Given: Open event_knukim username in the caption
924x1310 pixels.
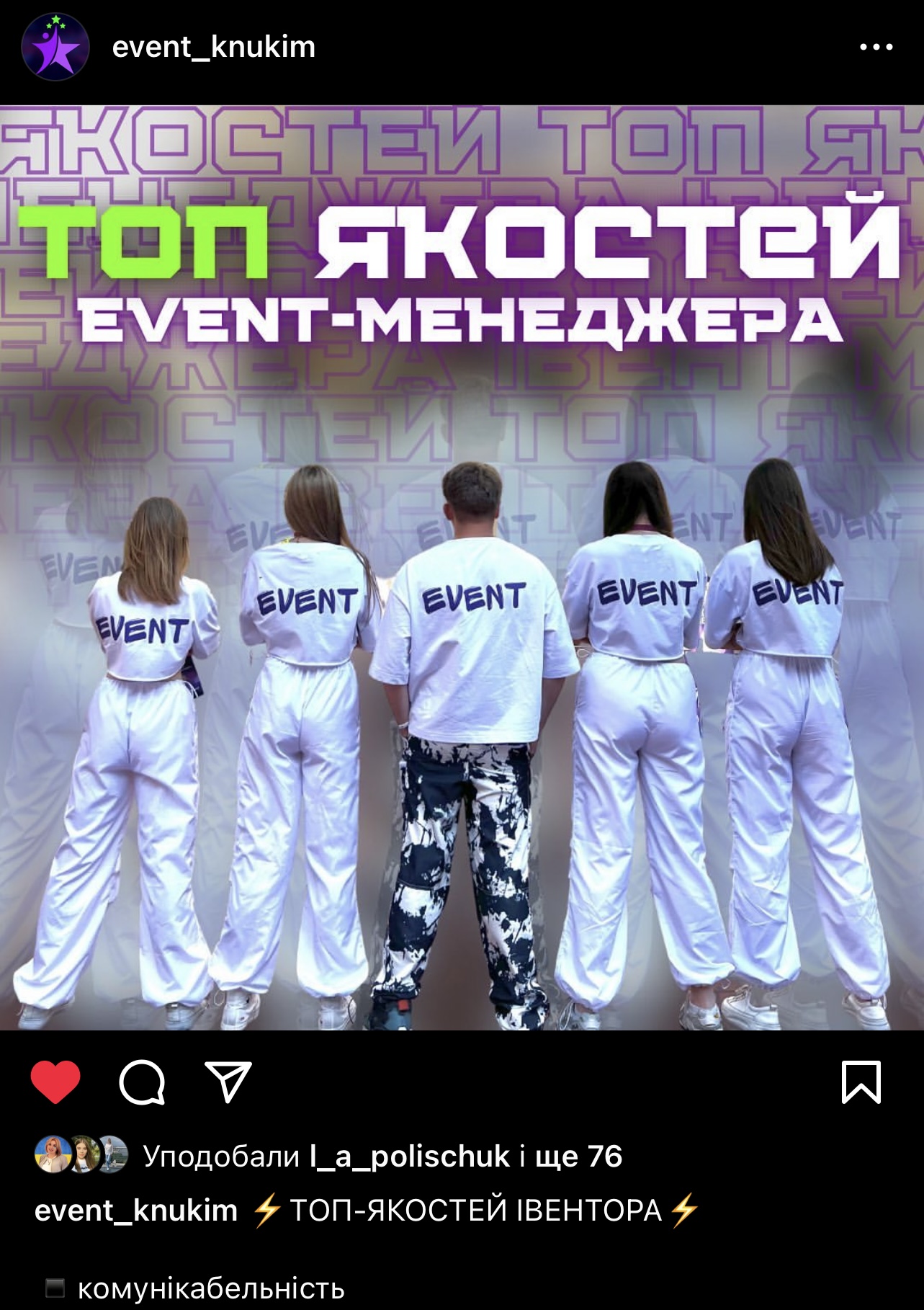Looking at the screenshot, I should pos(136,1211).
